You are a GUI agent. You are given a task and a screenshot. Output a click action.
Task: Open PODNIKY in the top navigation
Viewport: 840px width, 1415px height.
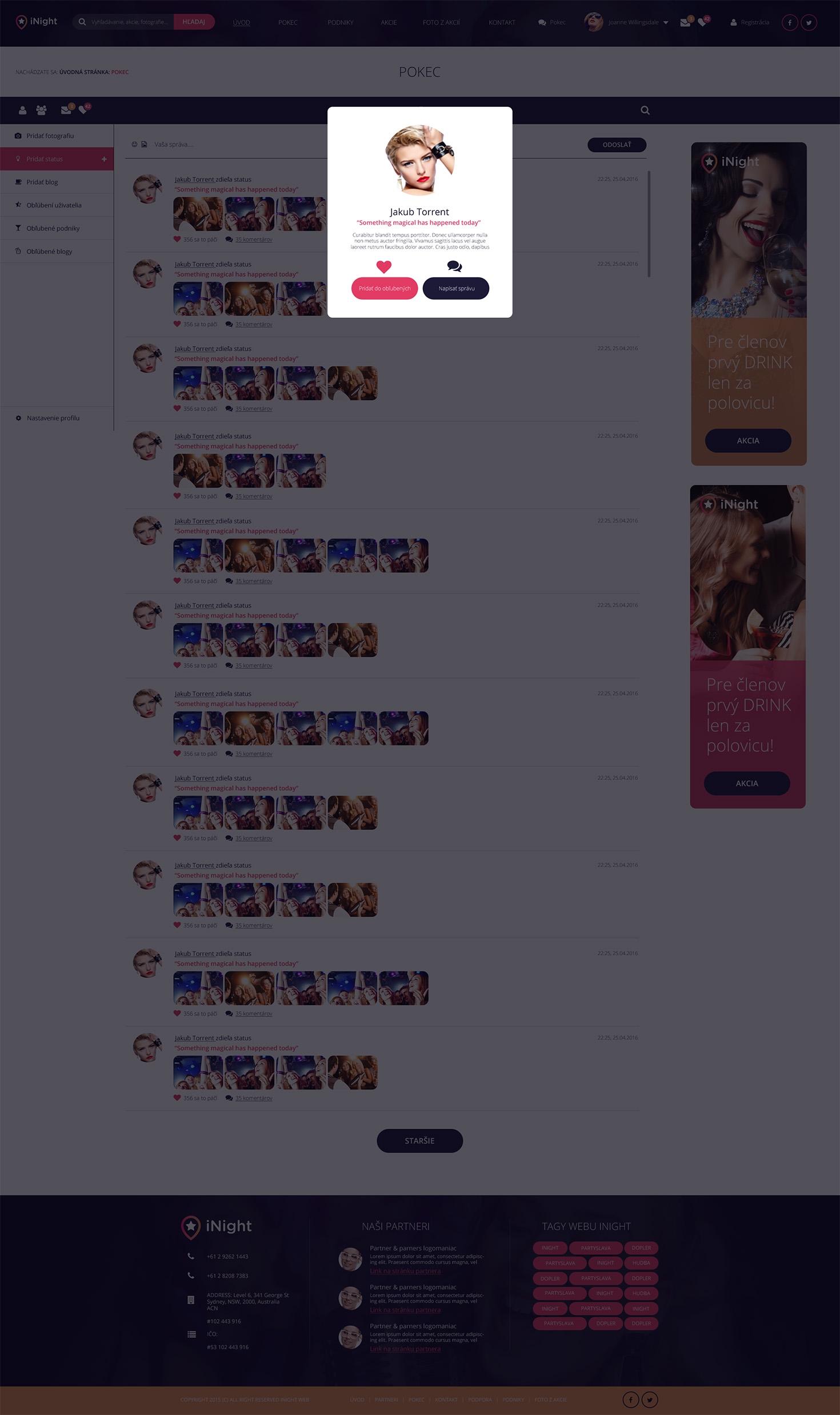[x=340, y=22]
